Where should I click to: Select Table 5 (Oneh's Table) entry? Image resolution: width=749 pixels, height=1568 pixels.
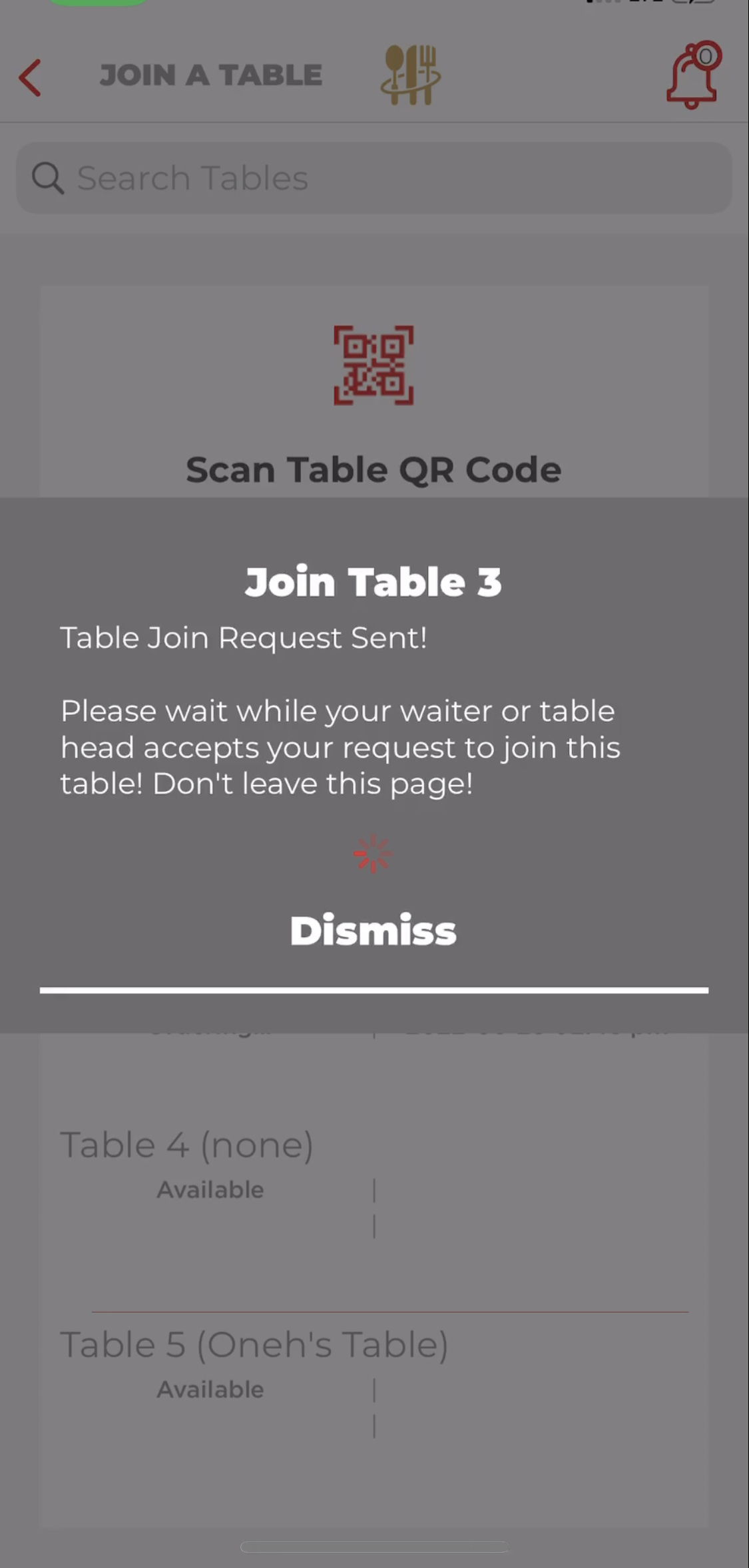point(256,1343)
